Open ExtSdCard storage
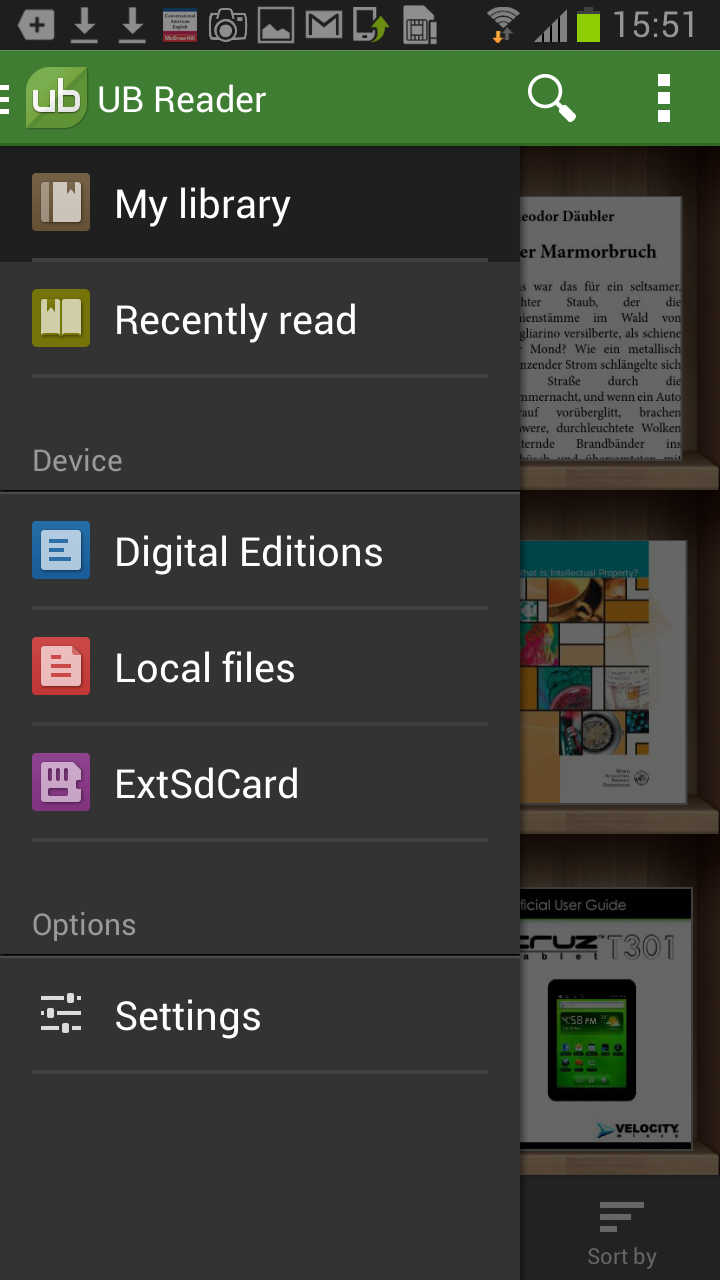Viewport: 720px width, 1280px height. tap(260, 784)
